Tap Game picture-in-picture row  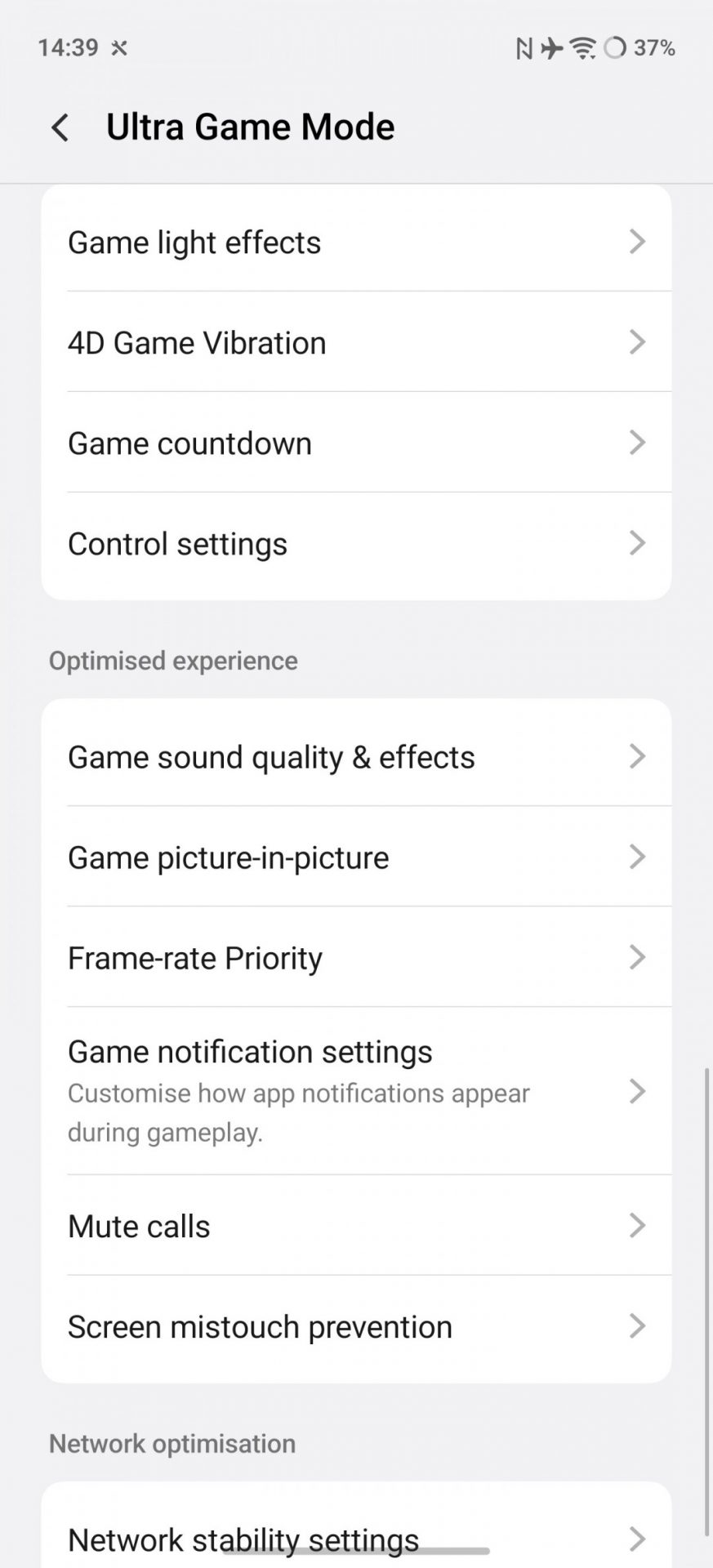tap(356, 857)
